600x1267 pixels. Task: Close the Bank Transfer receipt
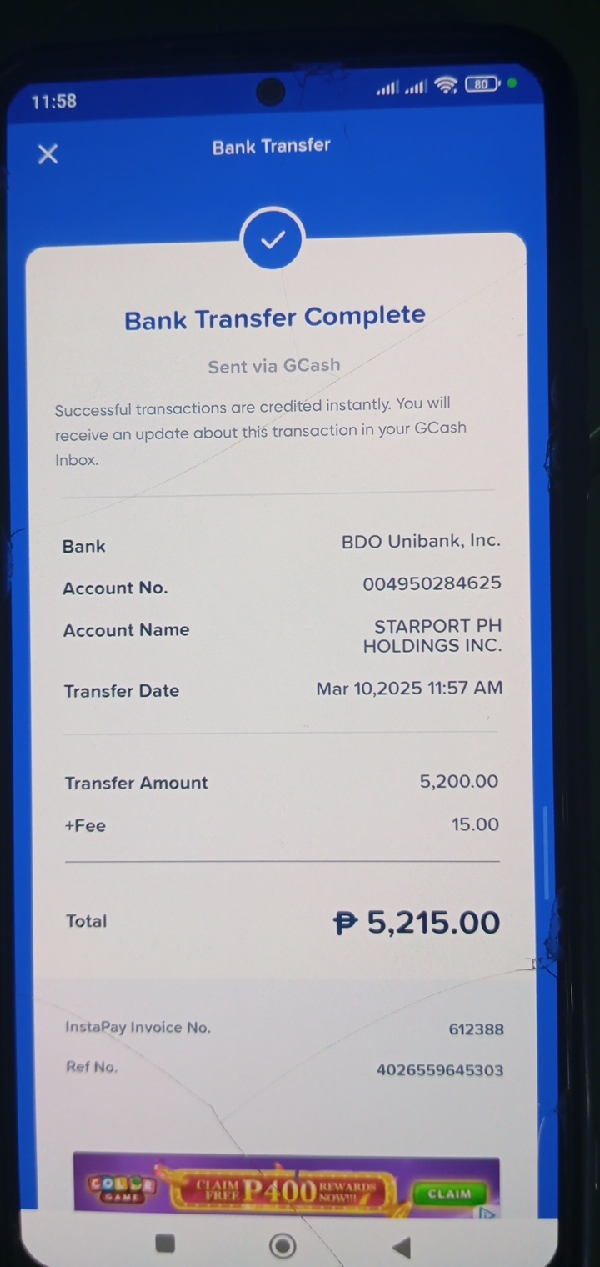point(47,153)
